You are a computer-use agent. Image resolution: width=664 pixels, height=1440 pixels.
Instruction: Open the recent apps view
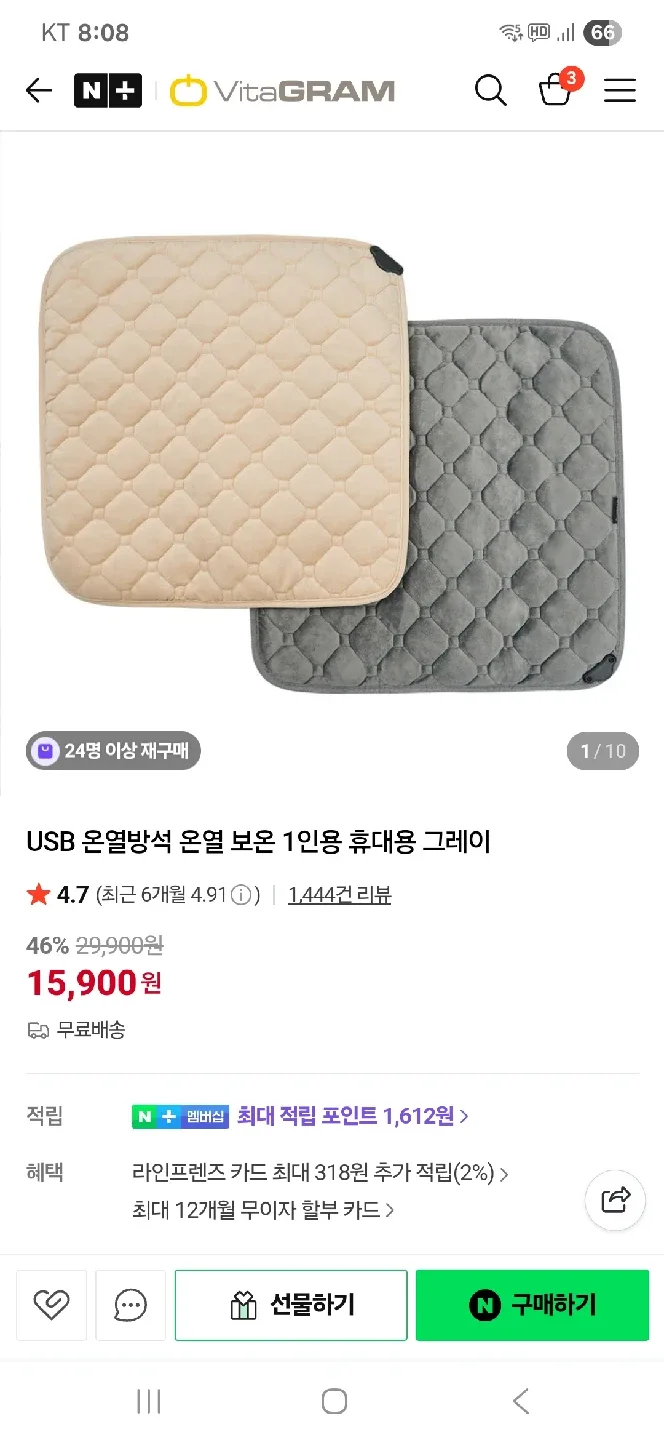click(x=149, y=1401)
